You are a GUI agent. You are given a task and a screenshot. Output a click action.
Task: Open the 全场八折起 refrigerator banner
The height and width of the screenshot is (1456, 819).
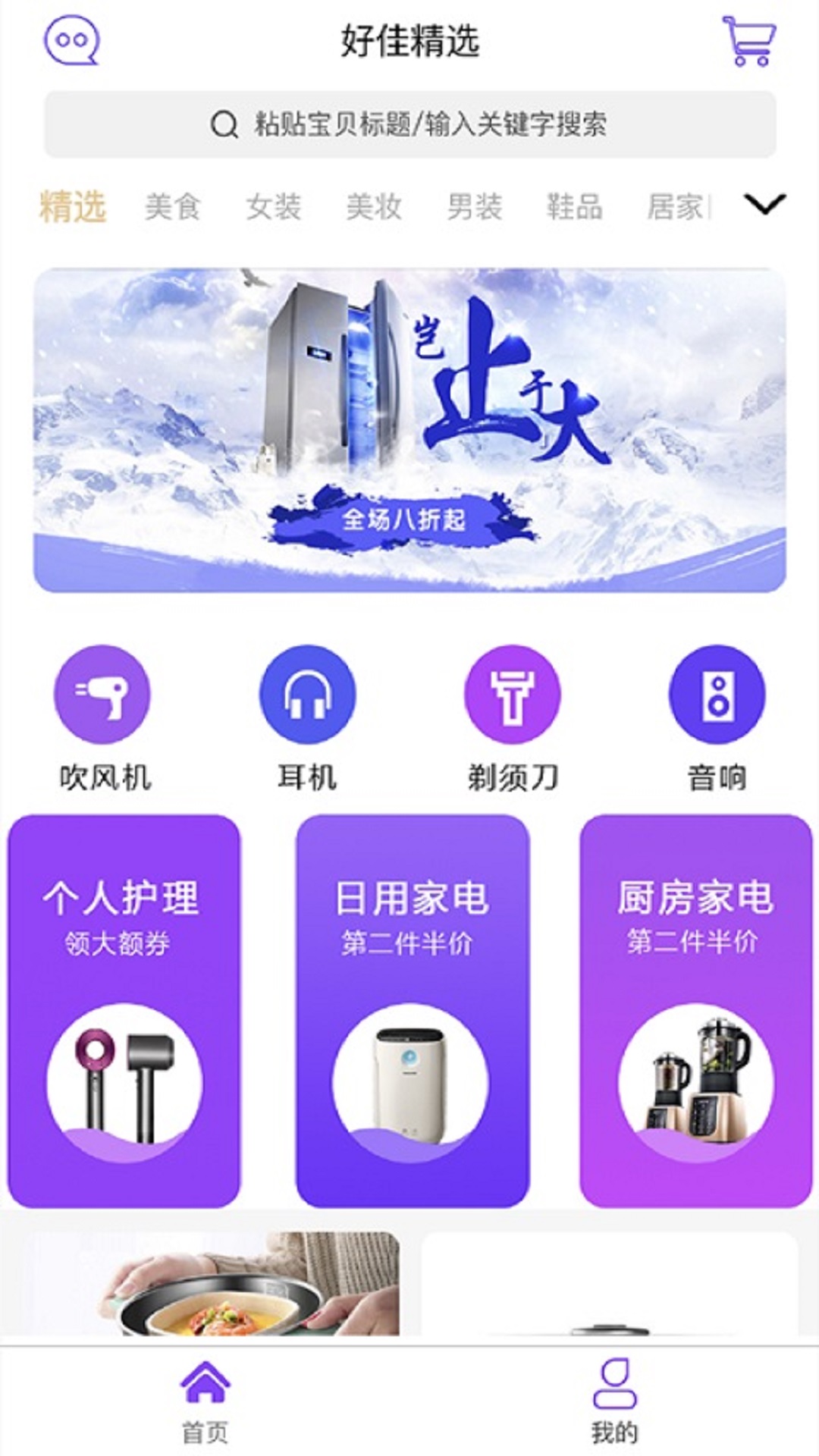pyautogui.click(x=409, y=430)
